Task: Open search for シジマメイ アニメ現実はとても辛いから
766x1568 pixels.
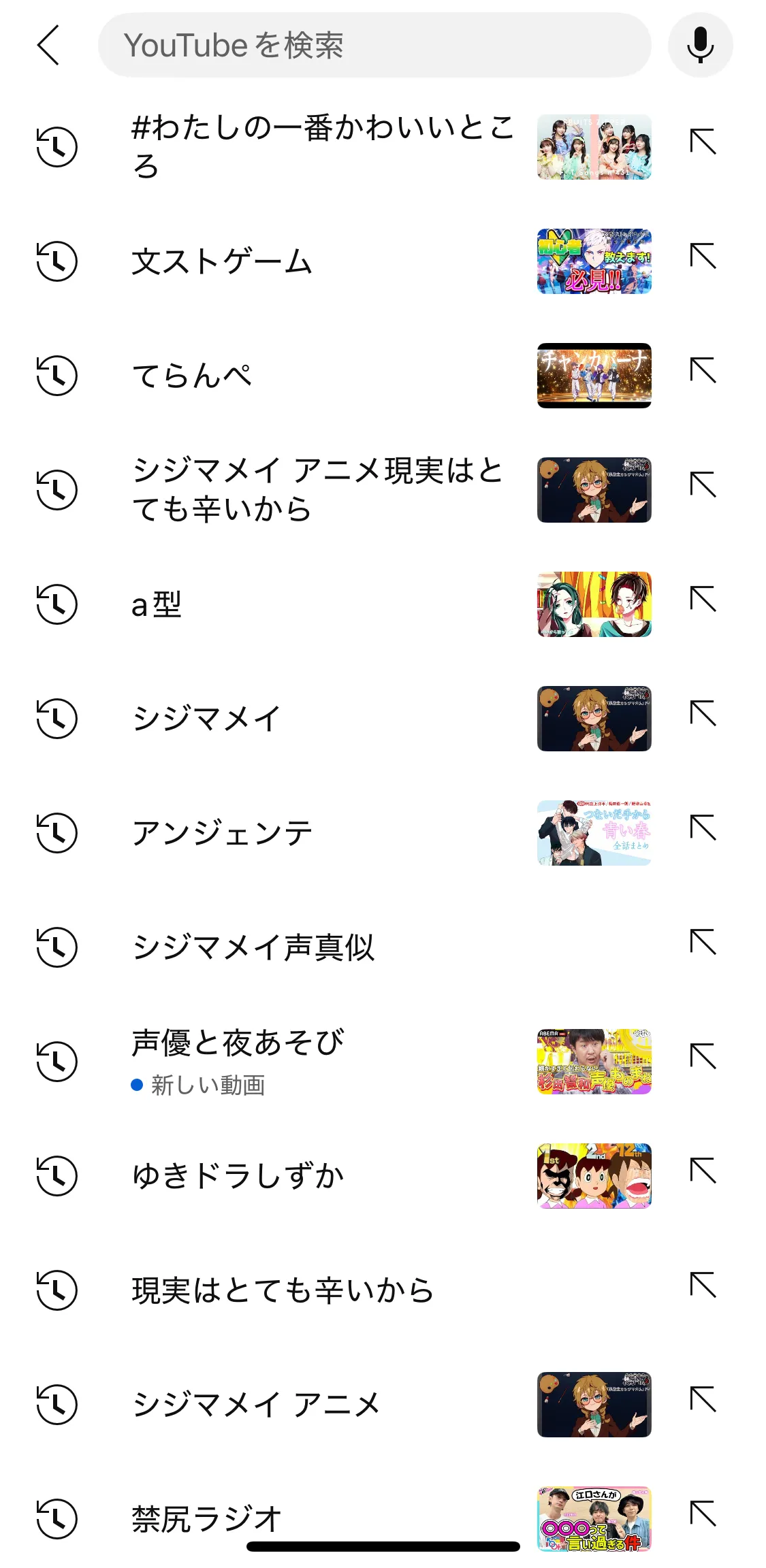Action: (x=317, y=490)
